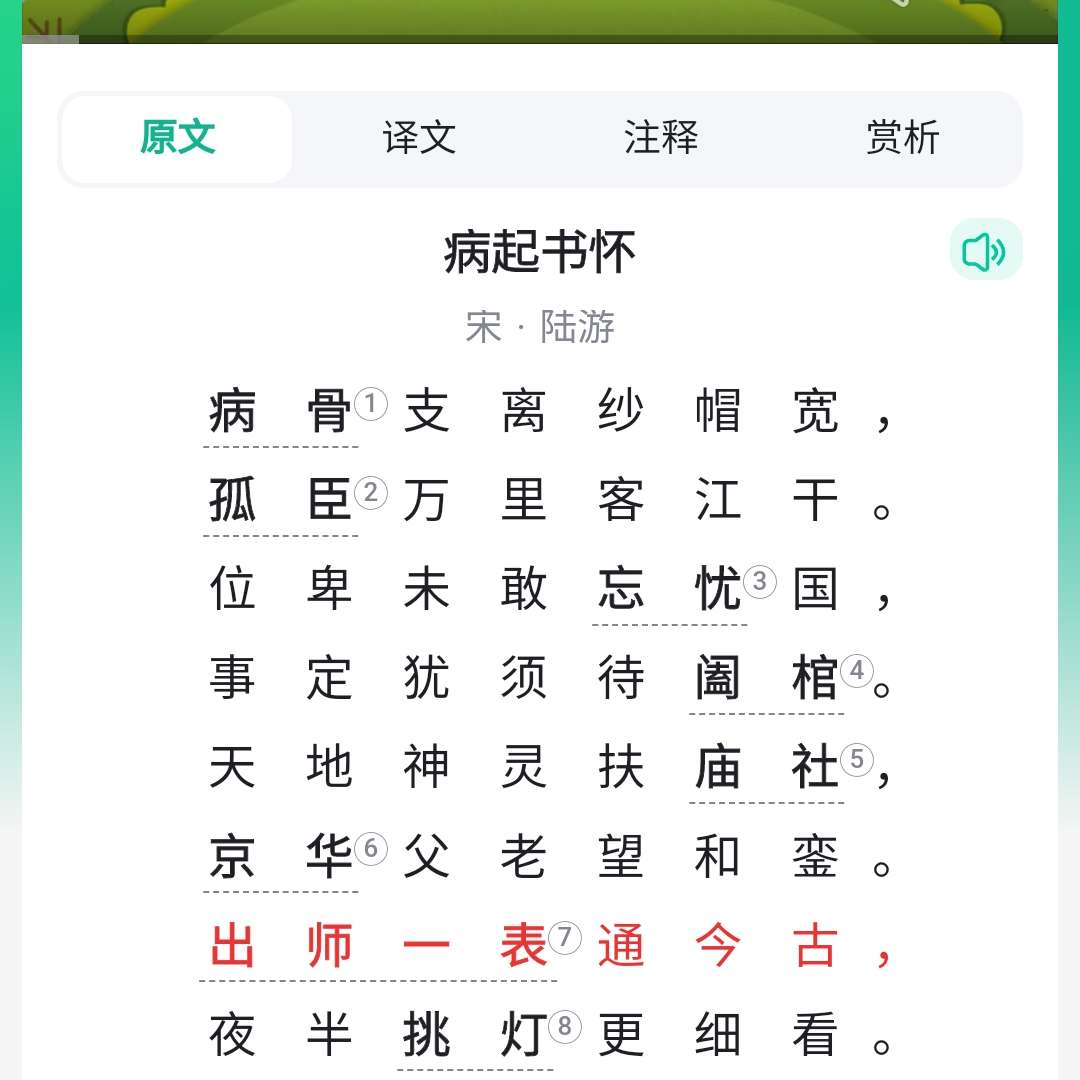View the annotation for 挑灯

[475, 1035]
